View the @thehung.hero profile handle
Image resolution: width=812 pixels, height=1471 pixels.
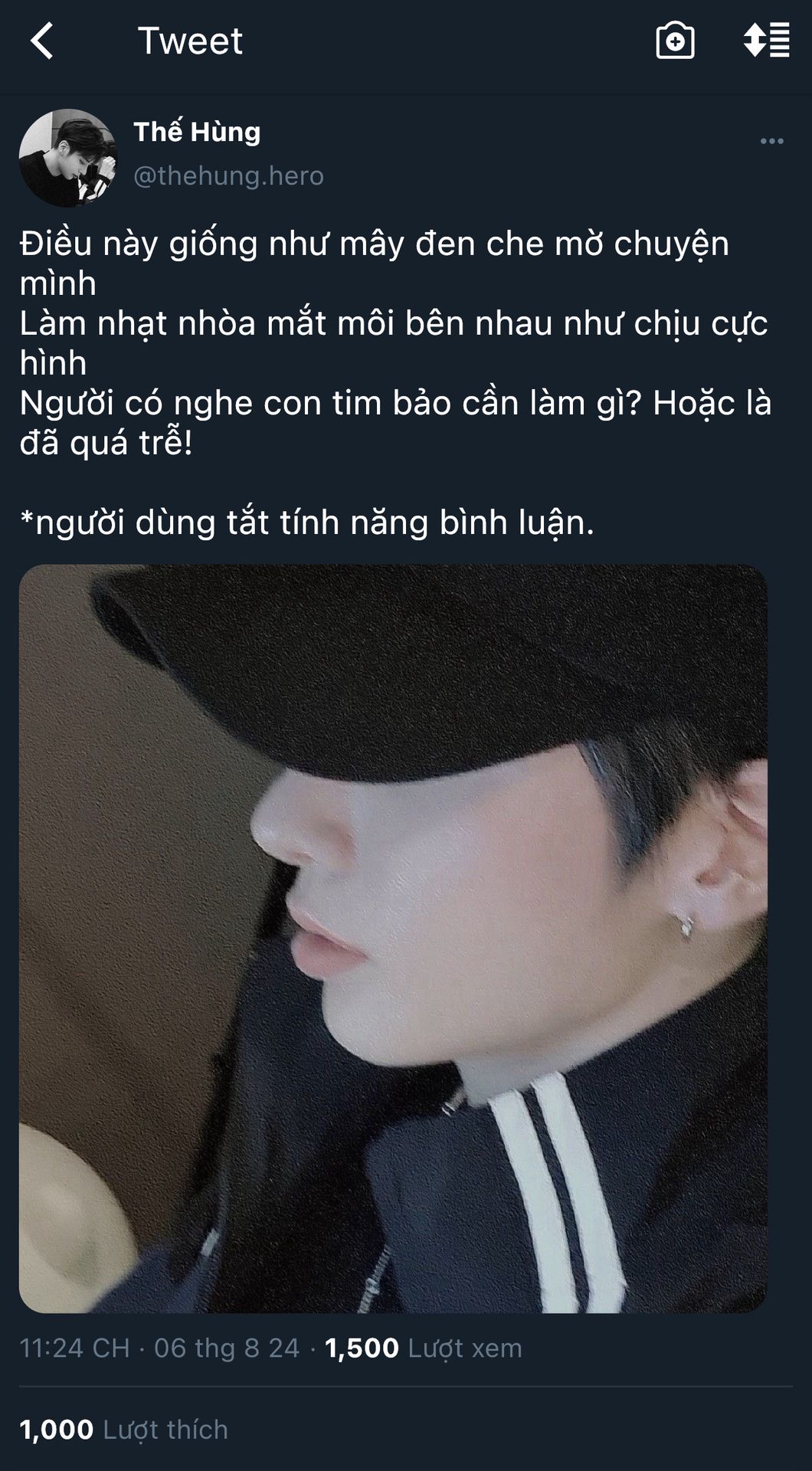coord(228,176)
